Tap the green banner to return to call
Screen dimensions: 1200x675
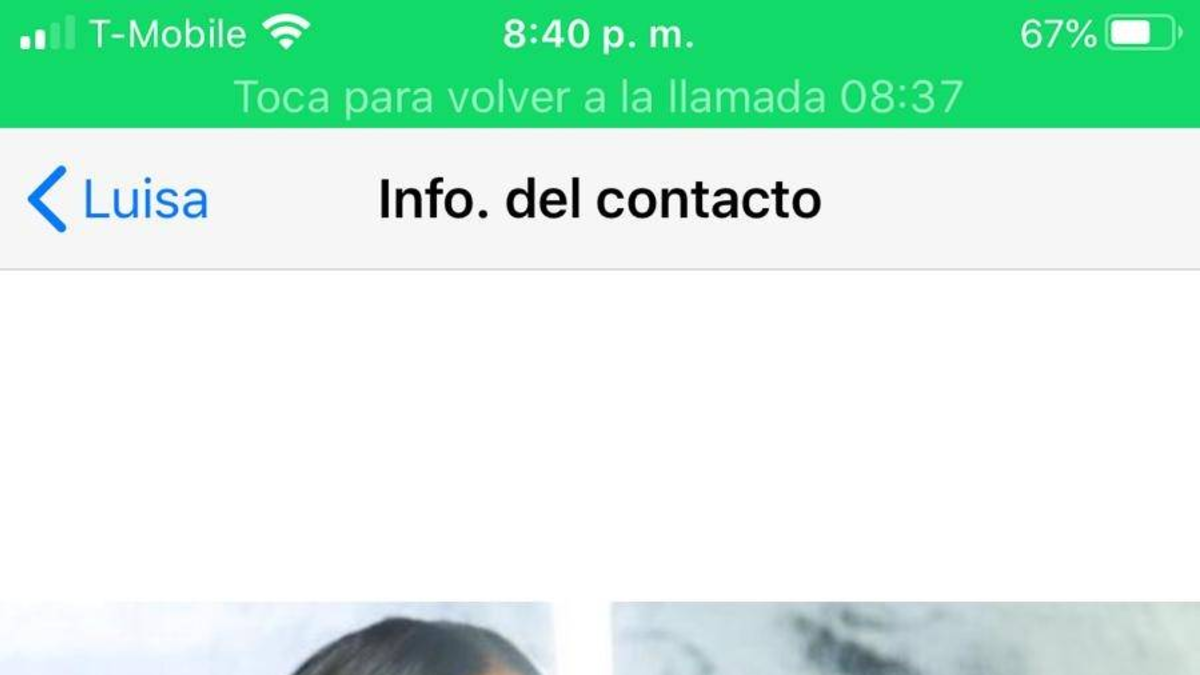click(x=598, y=97)
